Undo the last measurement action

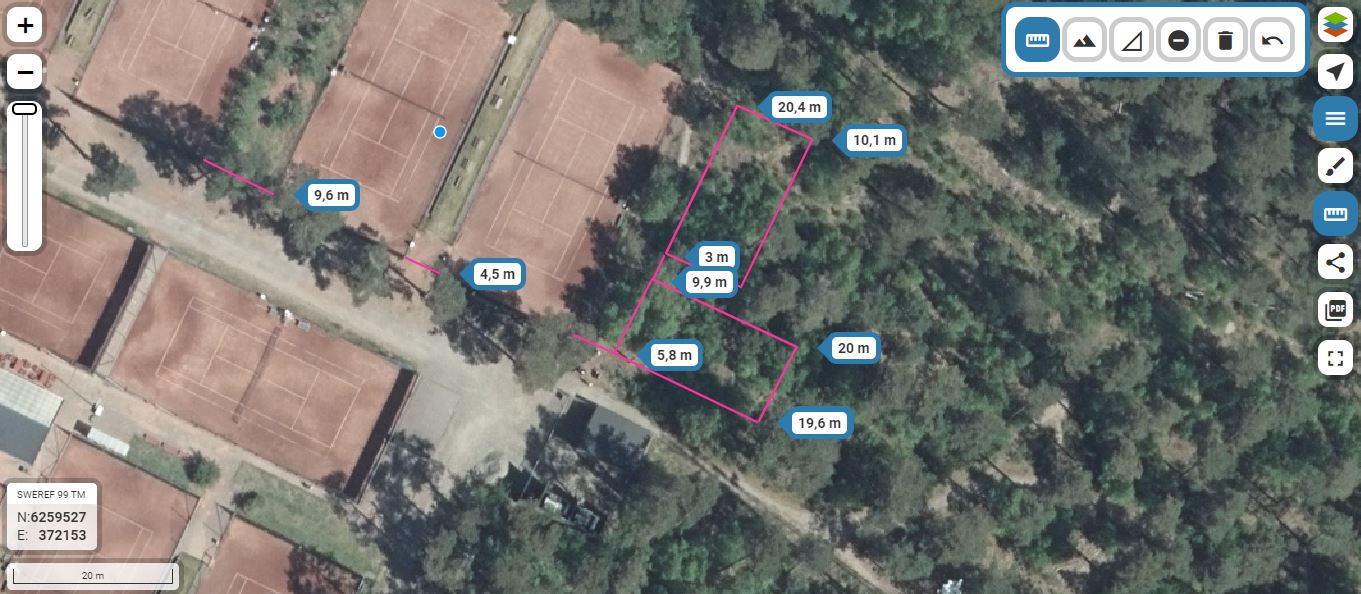tap(1272, 41)
